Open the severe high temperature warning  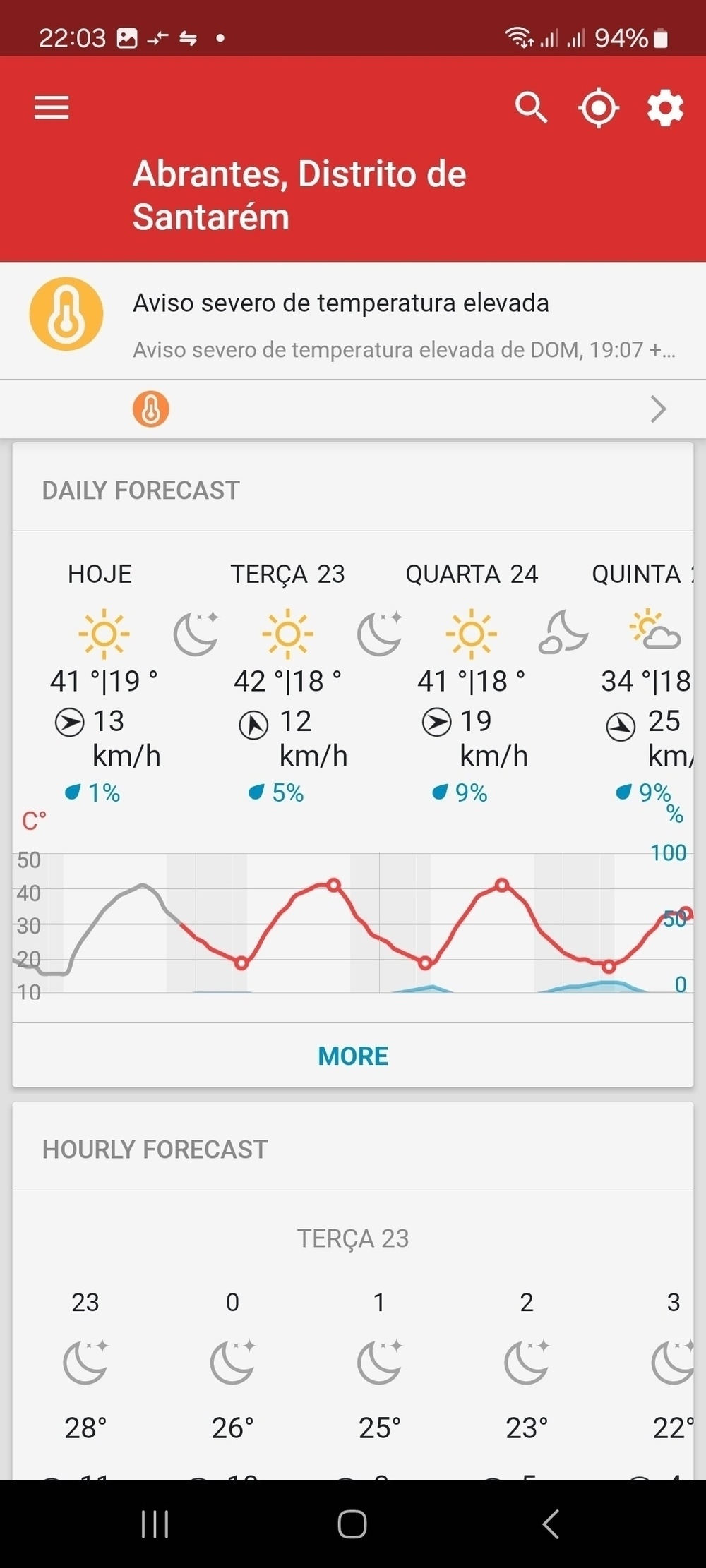pyautogui.click(x=353, y=322)
